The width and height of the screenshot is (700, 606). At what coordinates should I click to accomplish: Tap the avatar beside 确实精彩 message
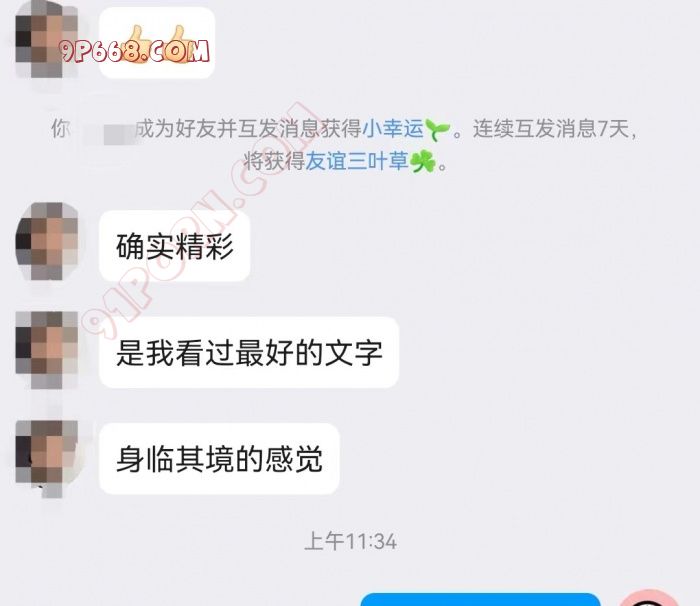[x=47, y=243]
